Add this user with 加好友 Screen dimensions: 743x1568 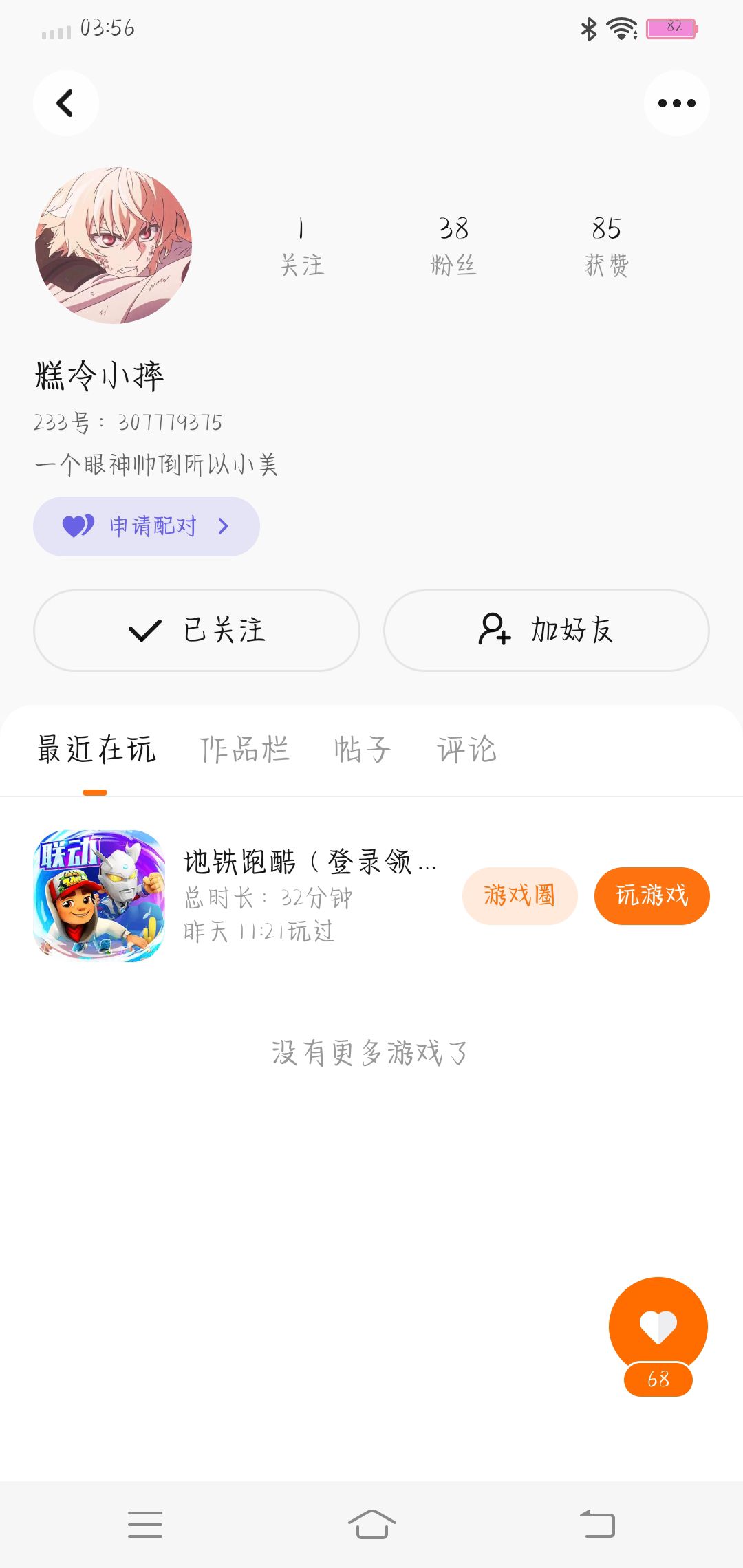[x=546, y=630]
